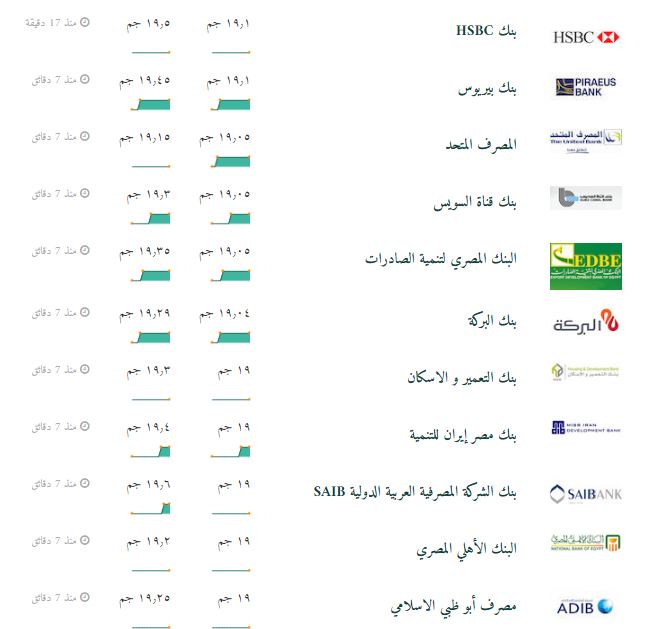
Task: Select the بنك التعمير و الاسكان row
Action: click(x=462, y=377)
